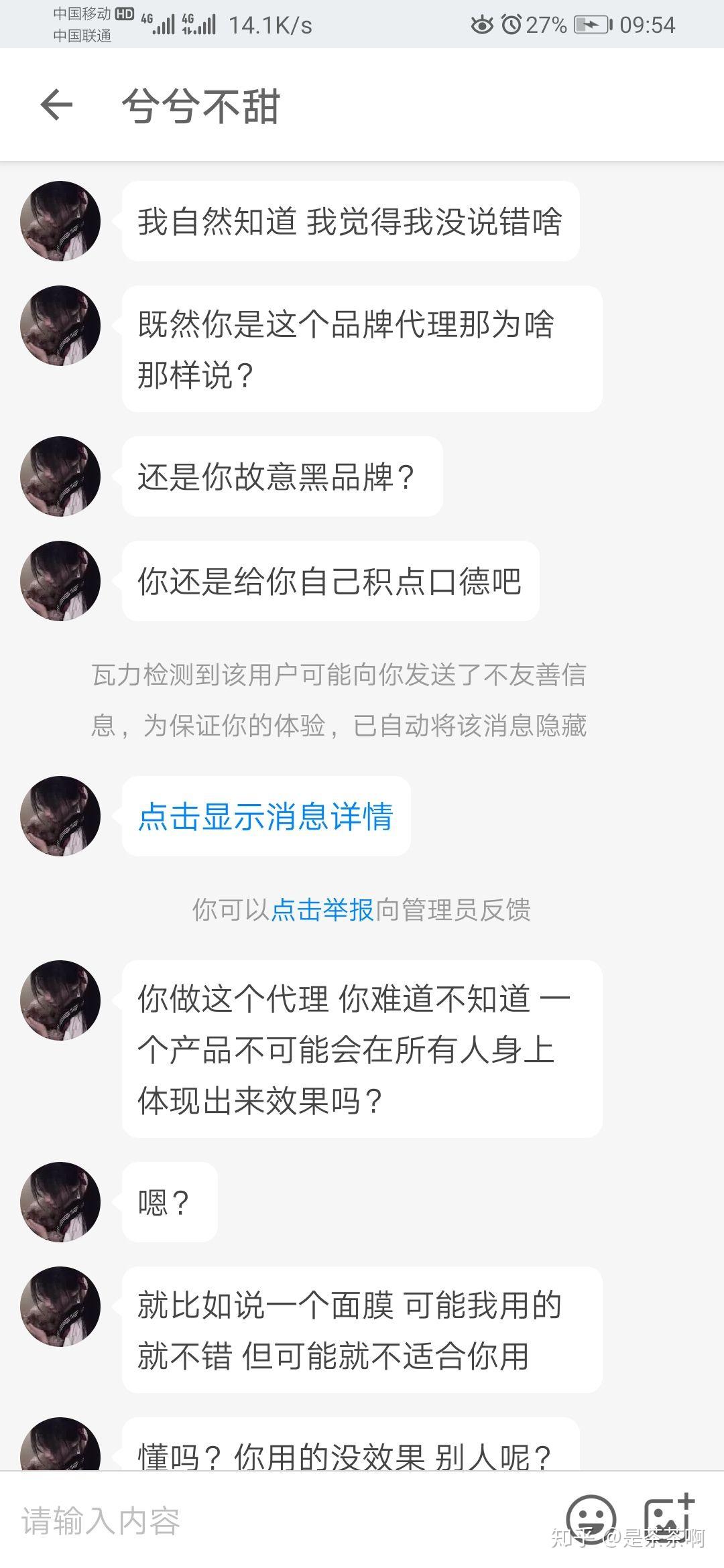724x1568 pixels.
Task: Go back from the chat with 兮兮不甜
Action: (x=56, y=105)
